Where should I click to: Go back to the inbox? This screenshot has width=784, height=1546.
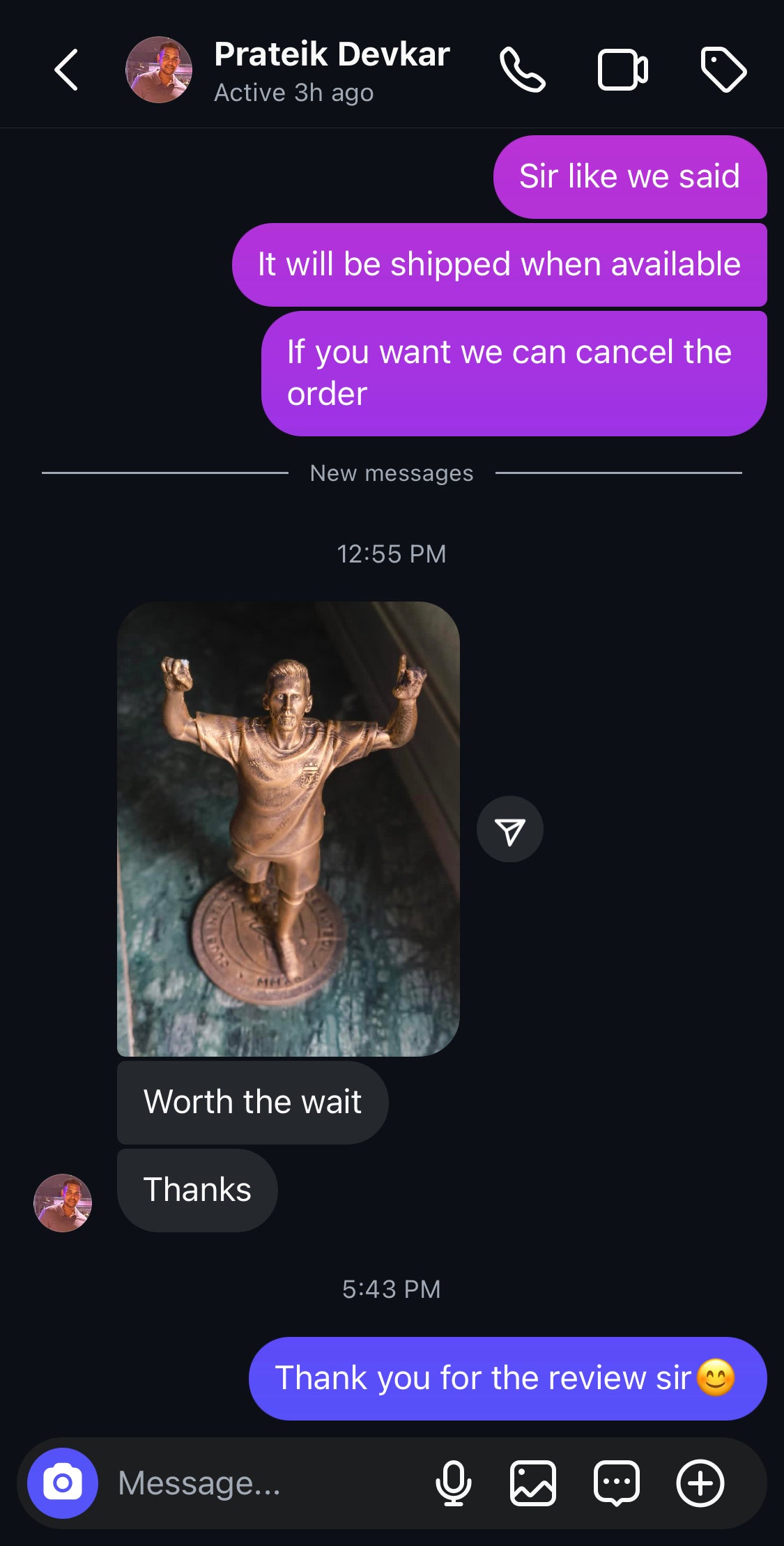(66, 70)
